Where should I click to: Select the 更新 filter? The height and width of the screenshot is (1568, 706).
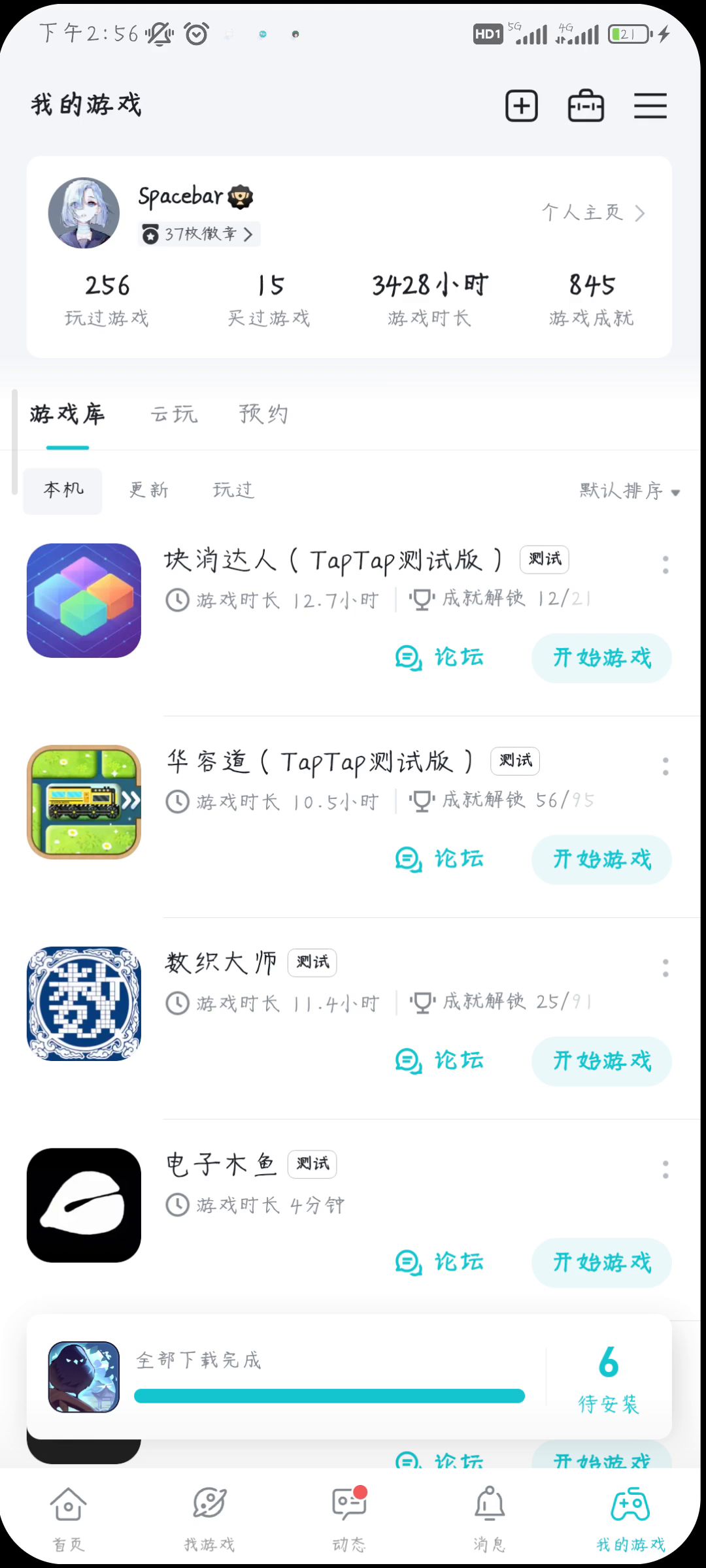(149, 490)
